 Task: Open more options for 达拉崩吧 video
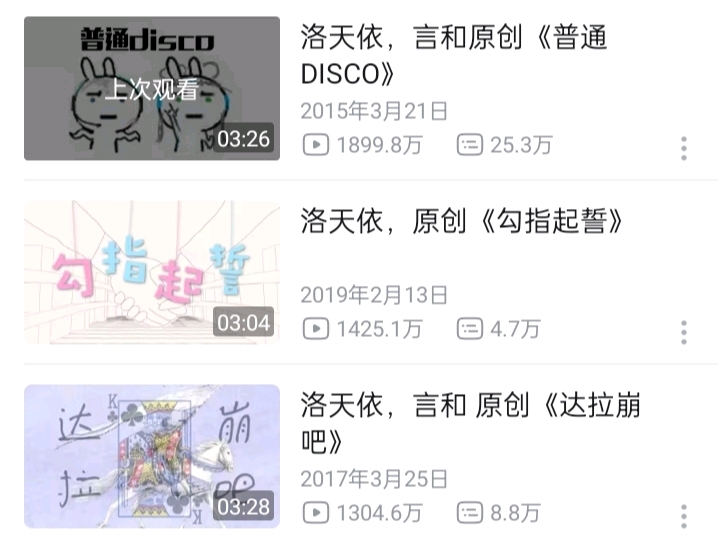click(x=684, y=516)
